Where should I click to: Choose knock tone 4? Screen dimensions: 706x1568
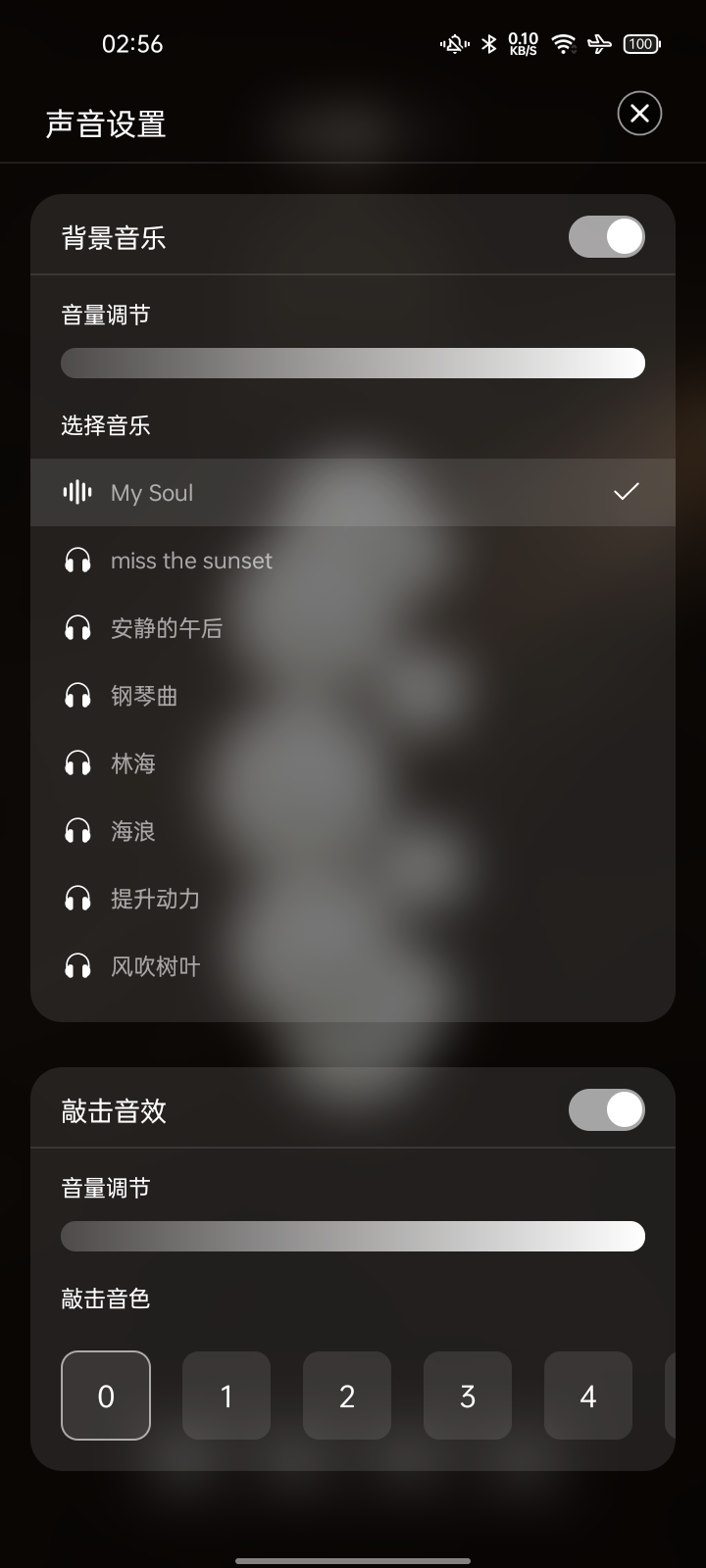[588, 1396]
